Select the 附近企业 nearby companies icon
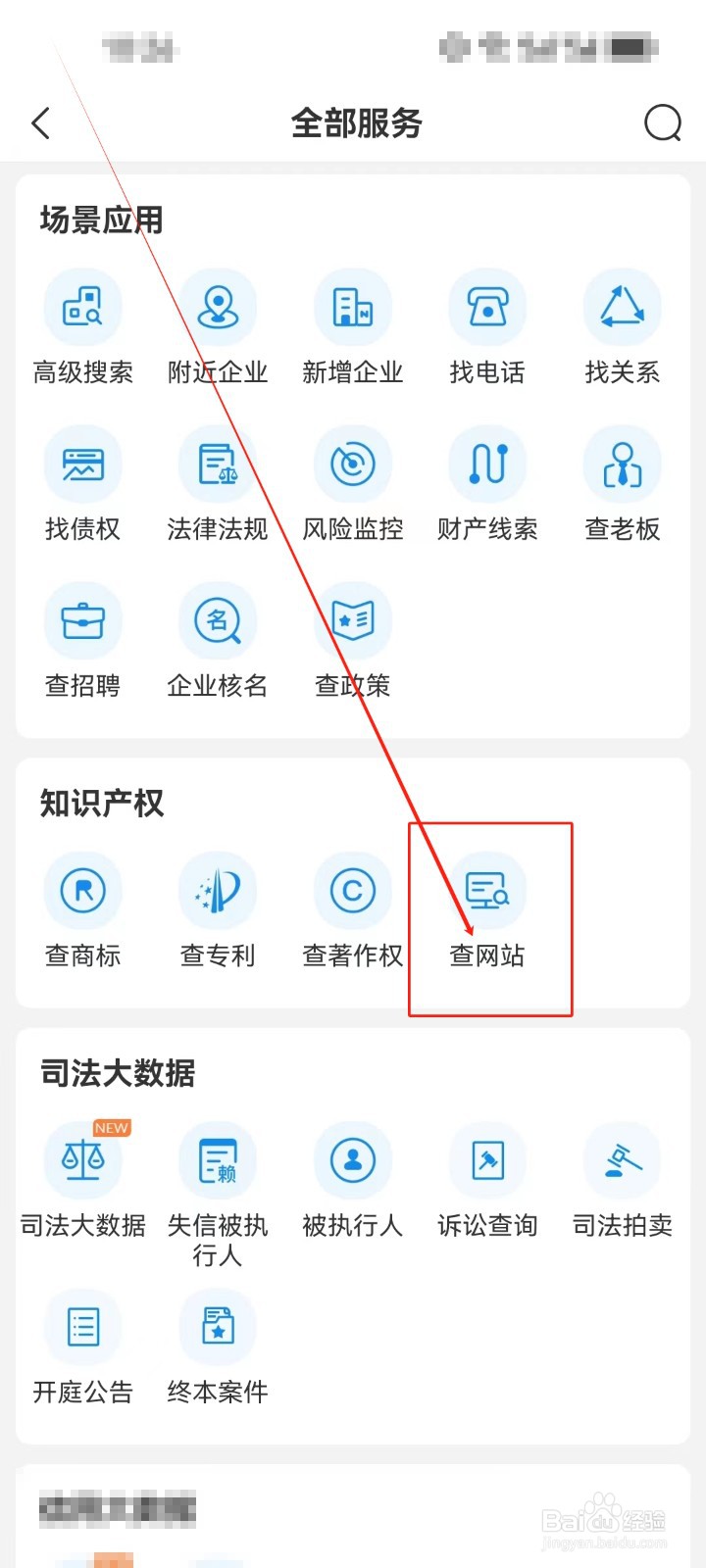 pos(218,307)
